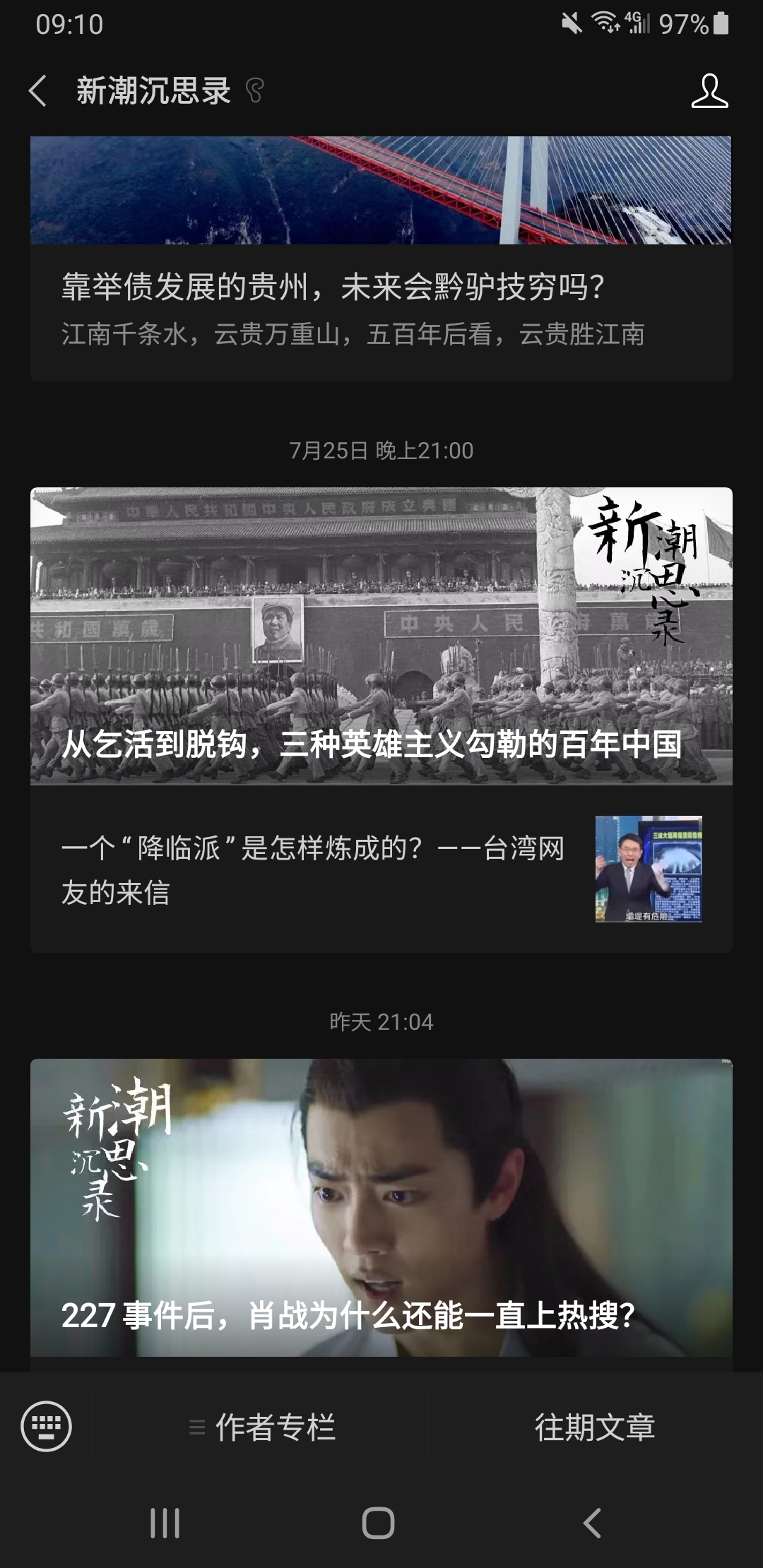Tap the system home button
The image size is (763, 1568).
[378, 1522]
